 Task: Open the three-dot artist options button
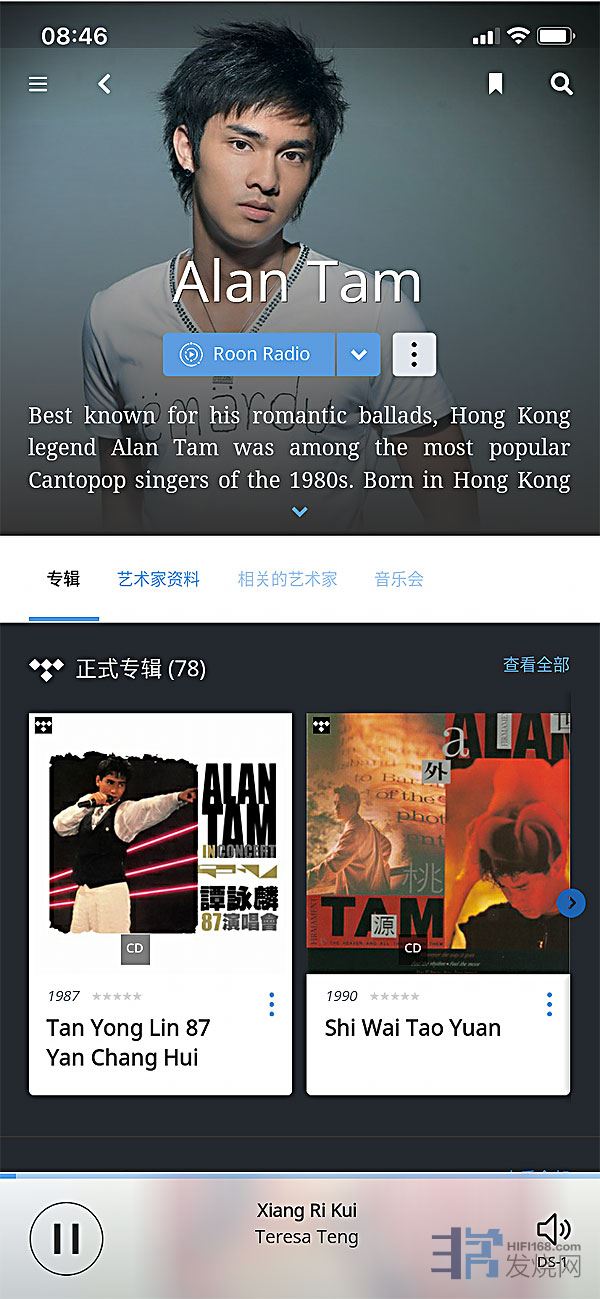(414, 355)
